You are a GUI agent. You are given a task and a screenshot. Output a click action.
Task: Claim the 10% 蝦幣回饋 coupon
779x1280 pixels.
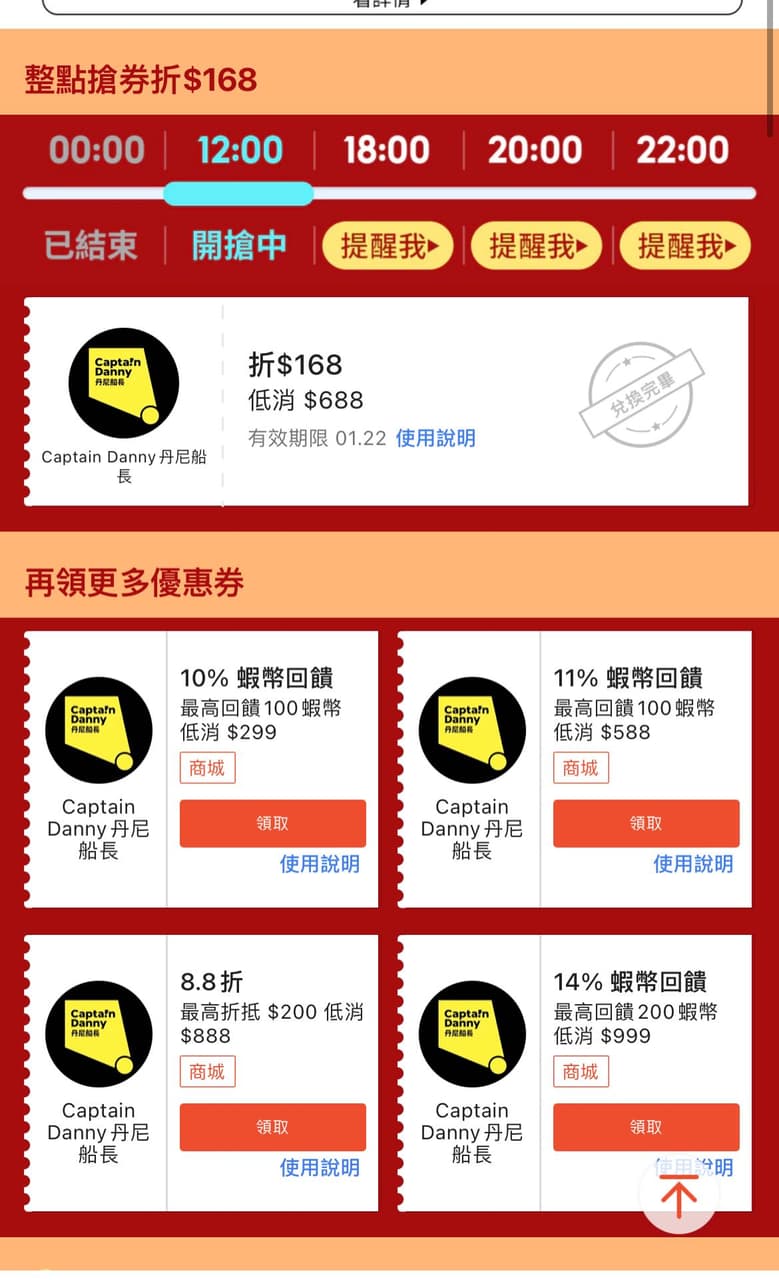point(272,823)
